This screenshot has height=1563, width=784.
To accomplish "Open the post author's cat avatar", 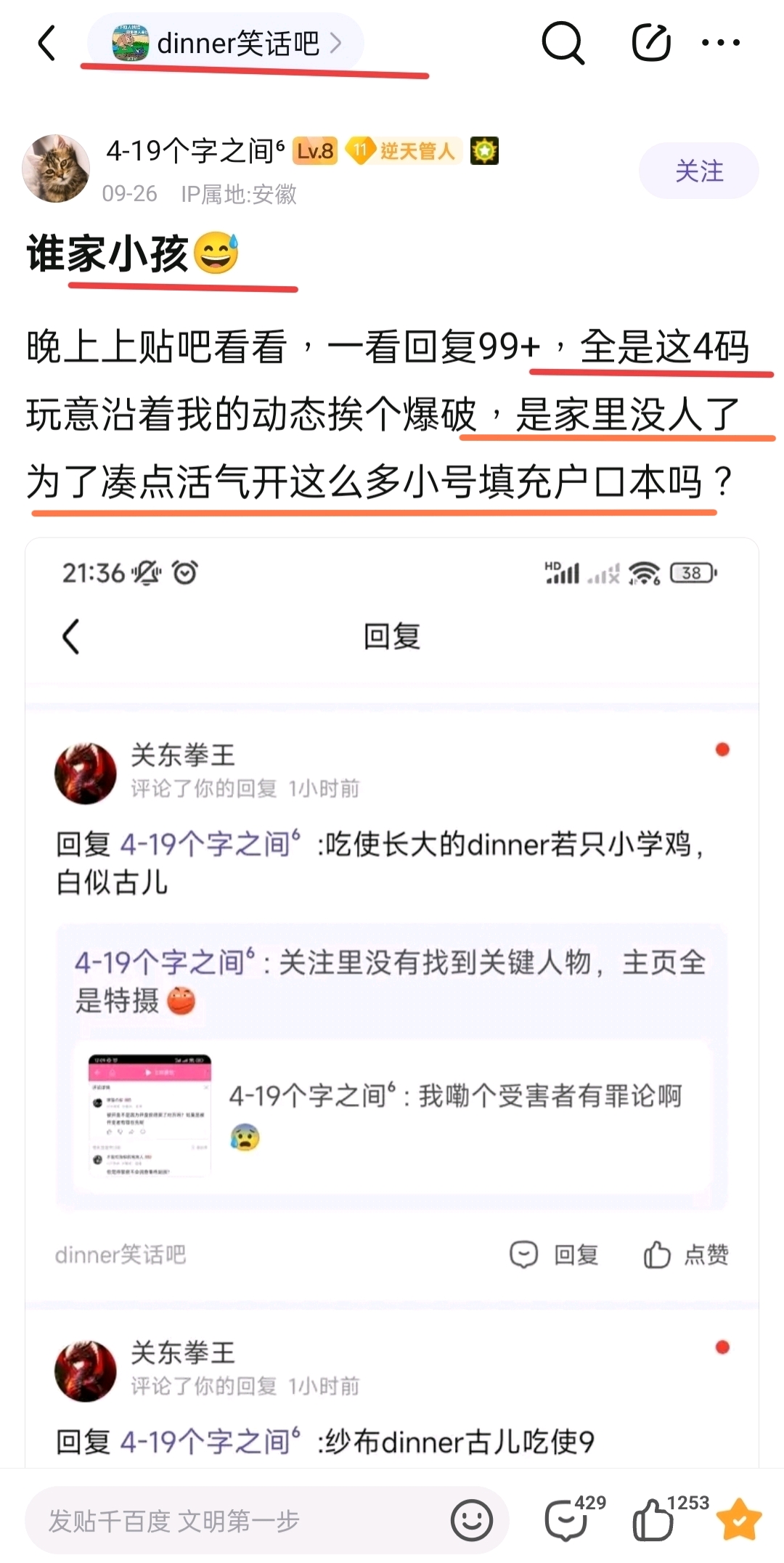I will (x=56, y=169).
